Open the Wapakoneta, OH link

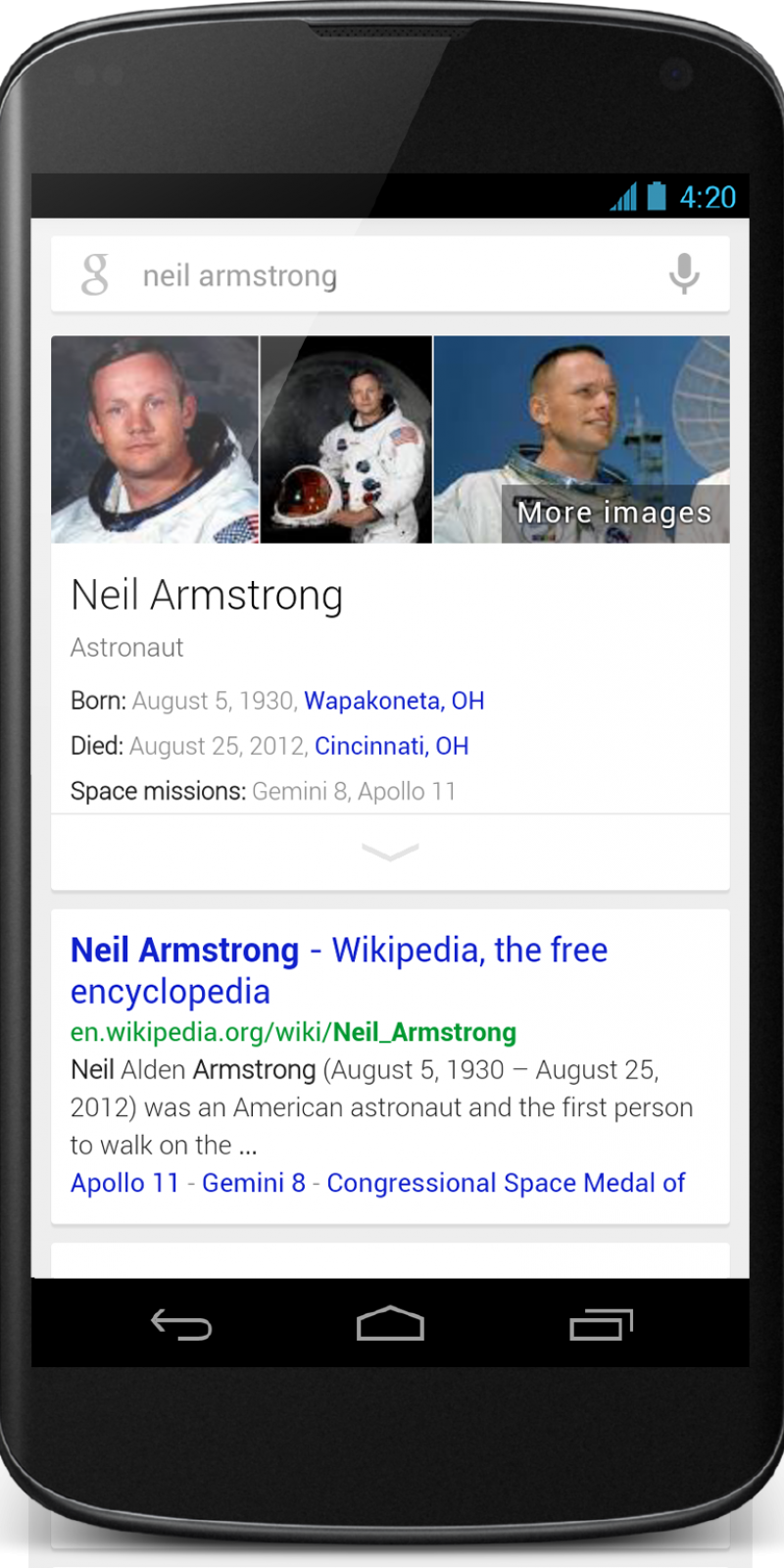click(394, 701)
